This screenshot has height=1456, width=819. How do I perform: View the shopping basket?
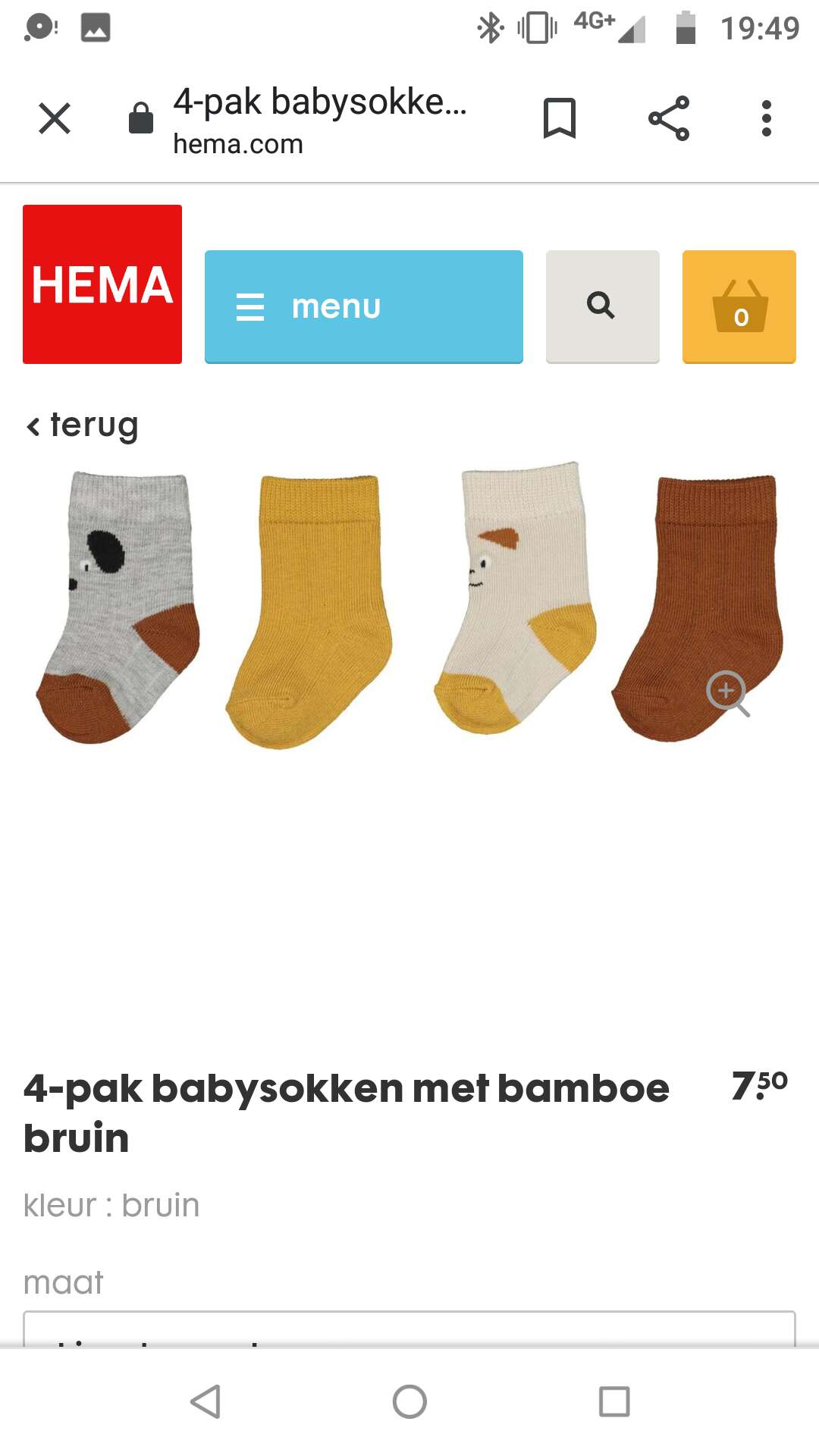(739, 306)
